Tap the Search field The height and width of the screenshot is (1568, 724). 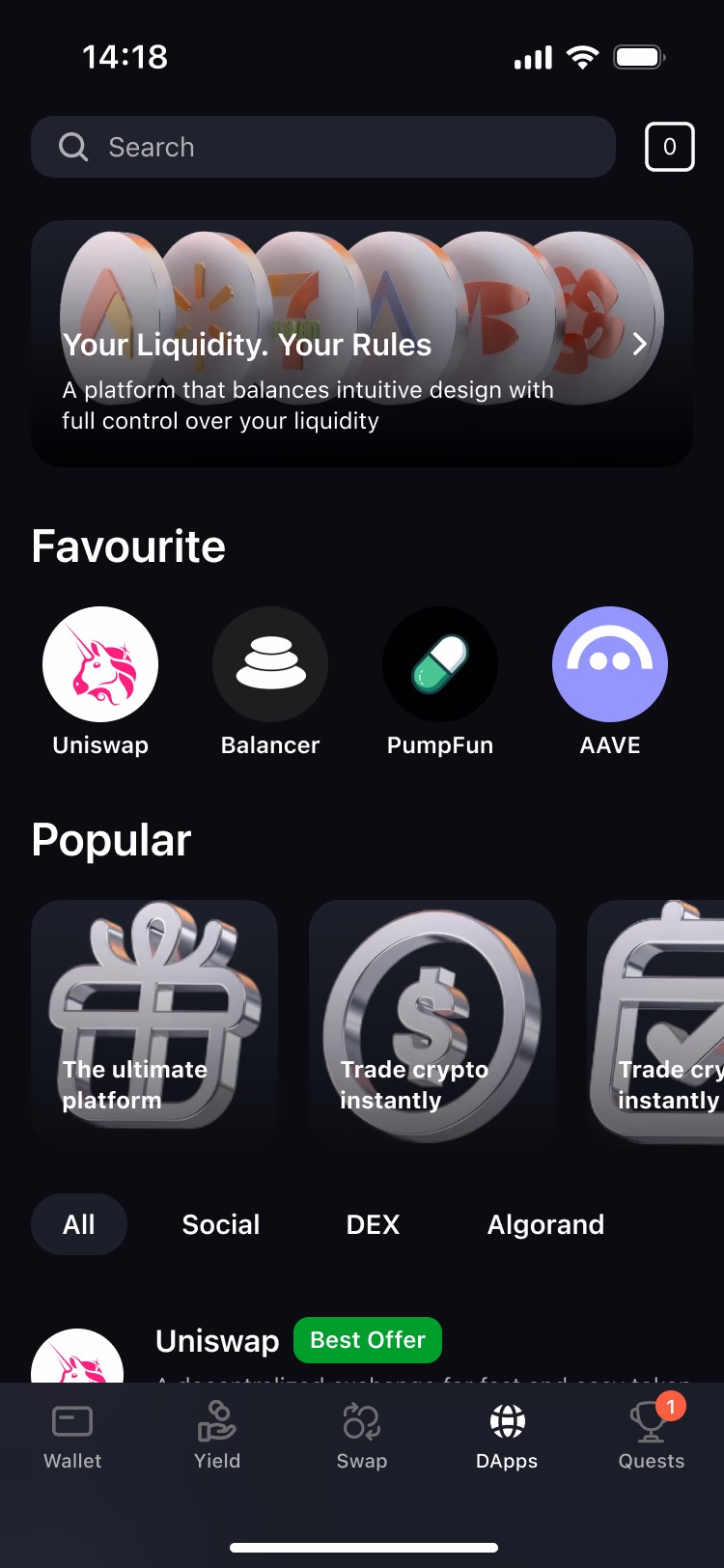322,147
